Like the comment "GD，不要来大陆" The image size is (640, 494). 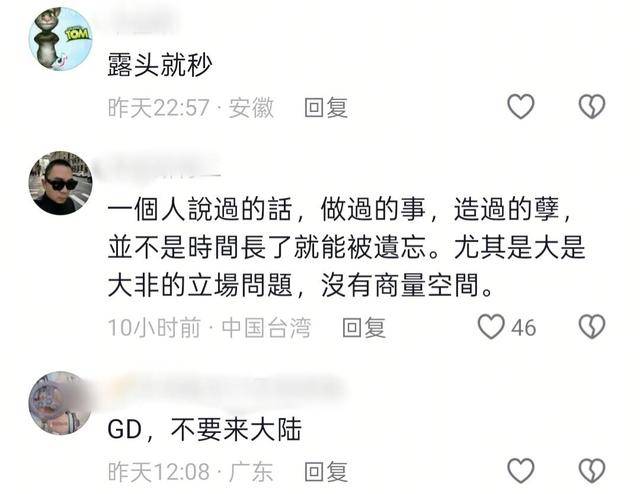[x=520, y=470]
